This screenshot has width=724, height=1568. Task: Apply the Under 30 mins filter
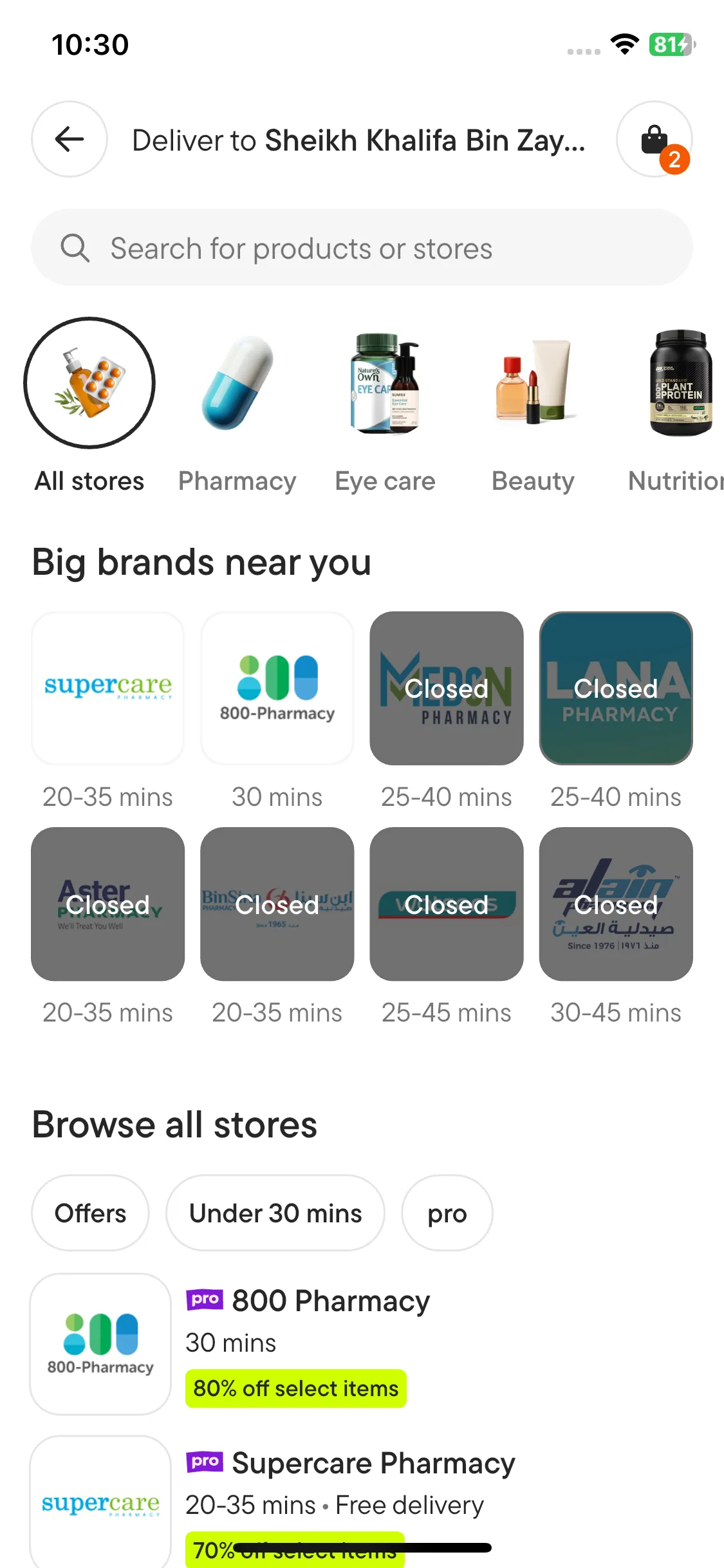coord(275,1213)
